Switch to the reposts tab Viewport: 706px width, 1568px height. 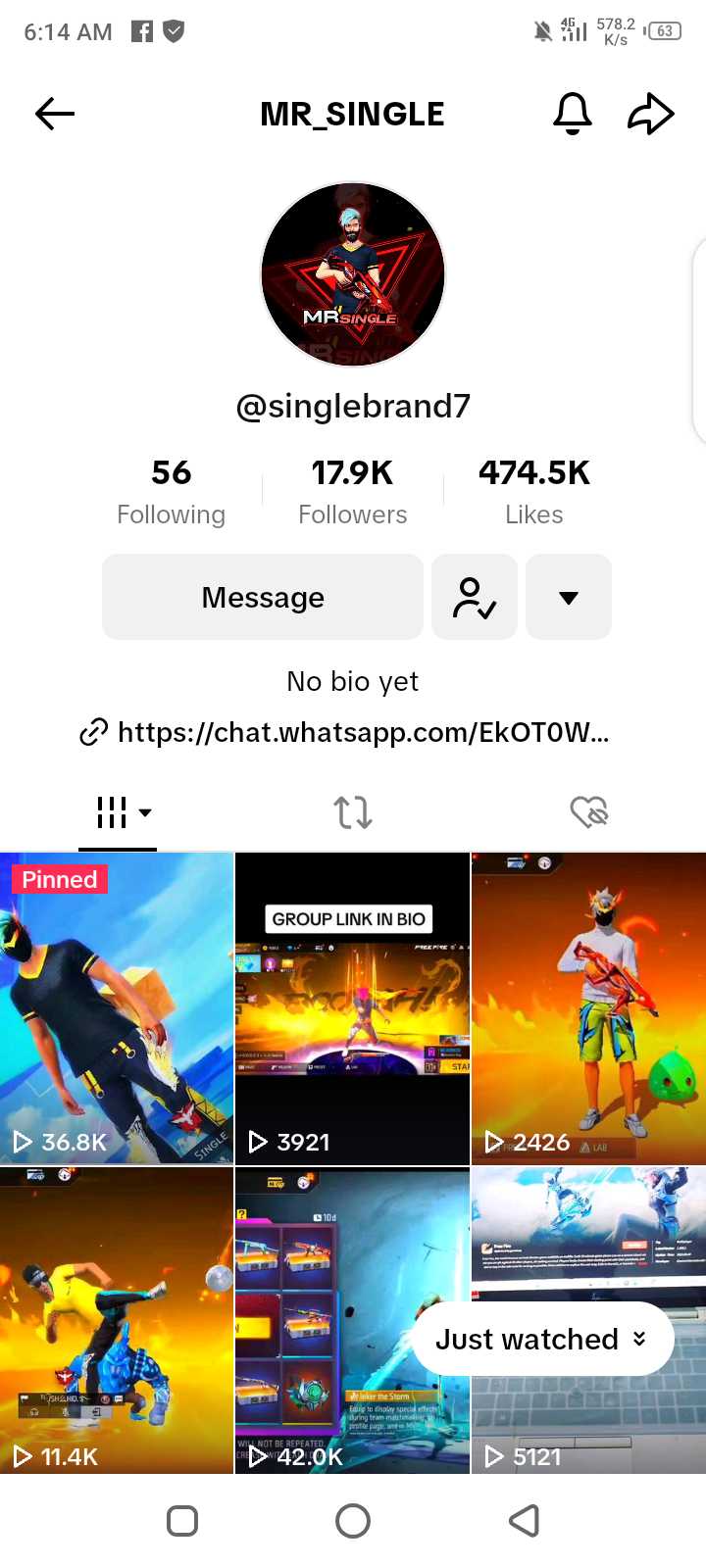[353, 812]
